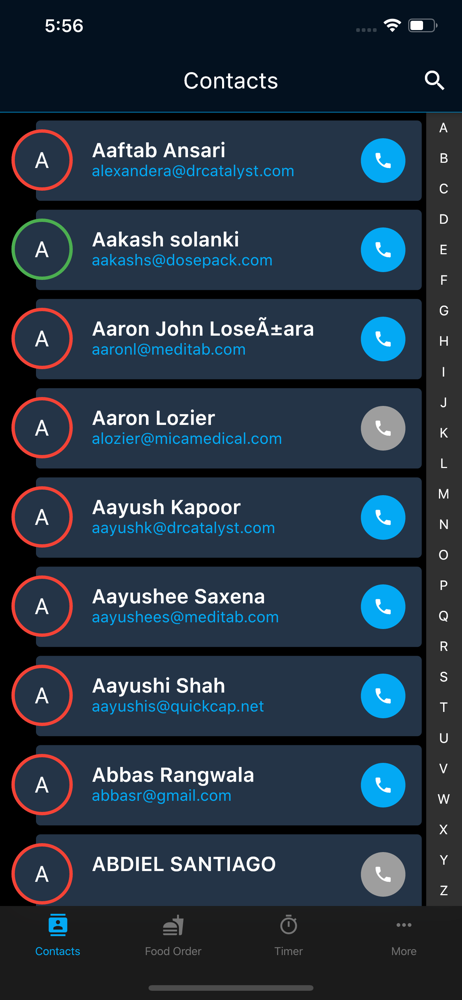Open the search icon in Contacts header
This screenshot has width=462, height=1000.
click(x=434, y=80)
